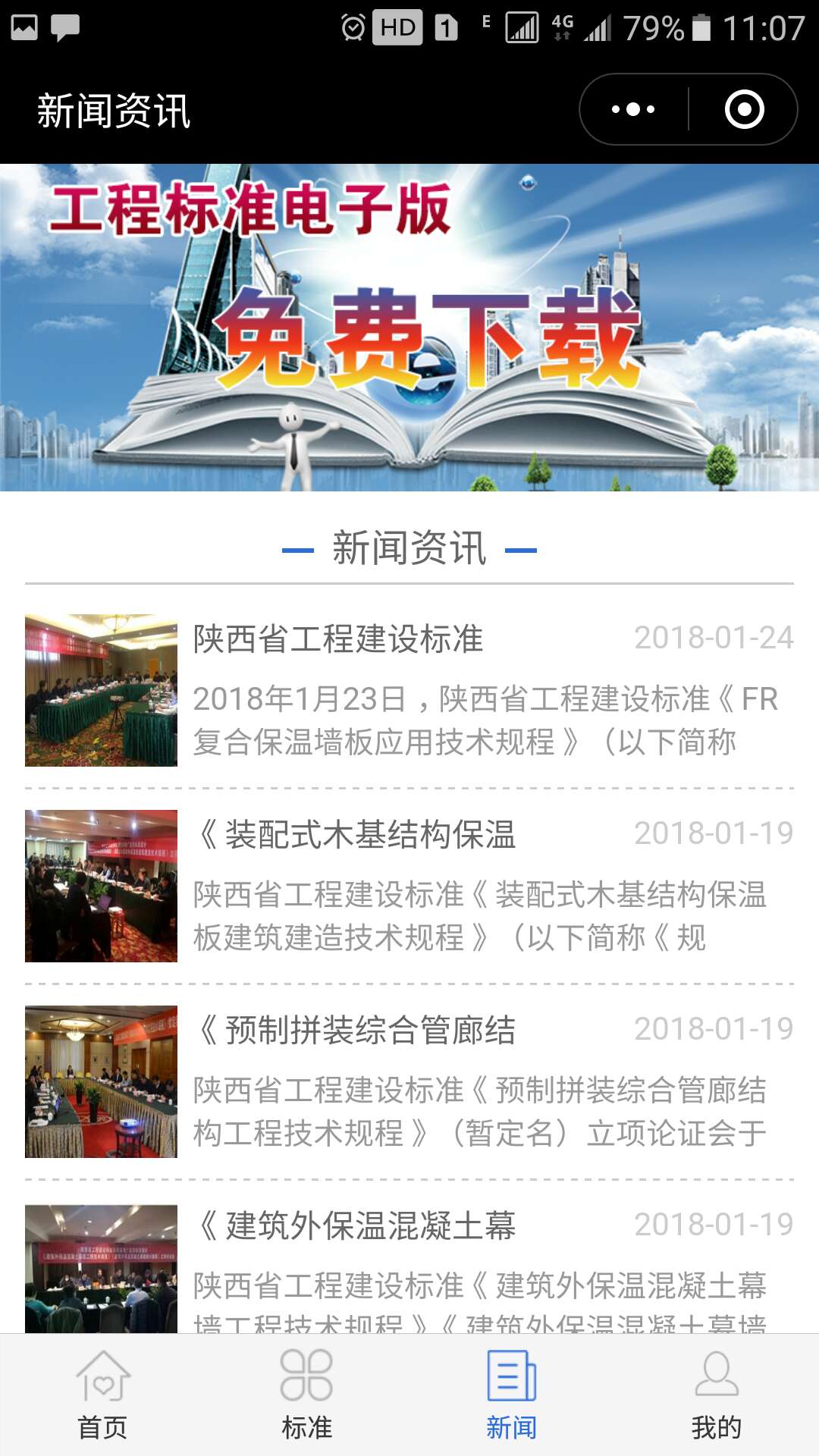Open article 预制拼装综合管廊结
This screenshot has height=1456, width=819.
pyautogui.click(x=409, y=1081)
